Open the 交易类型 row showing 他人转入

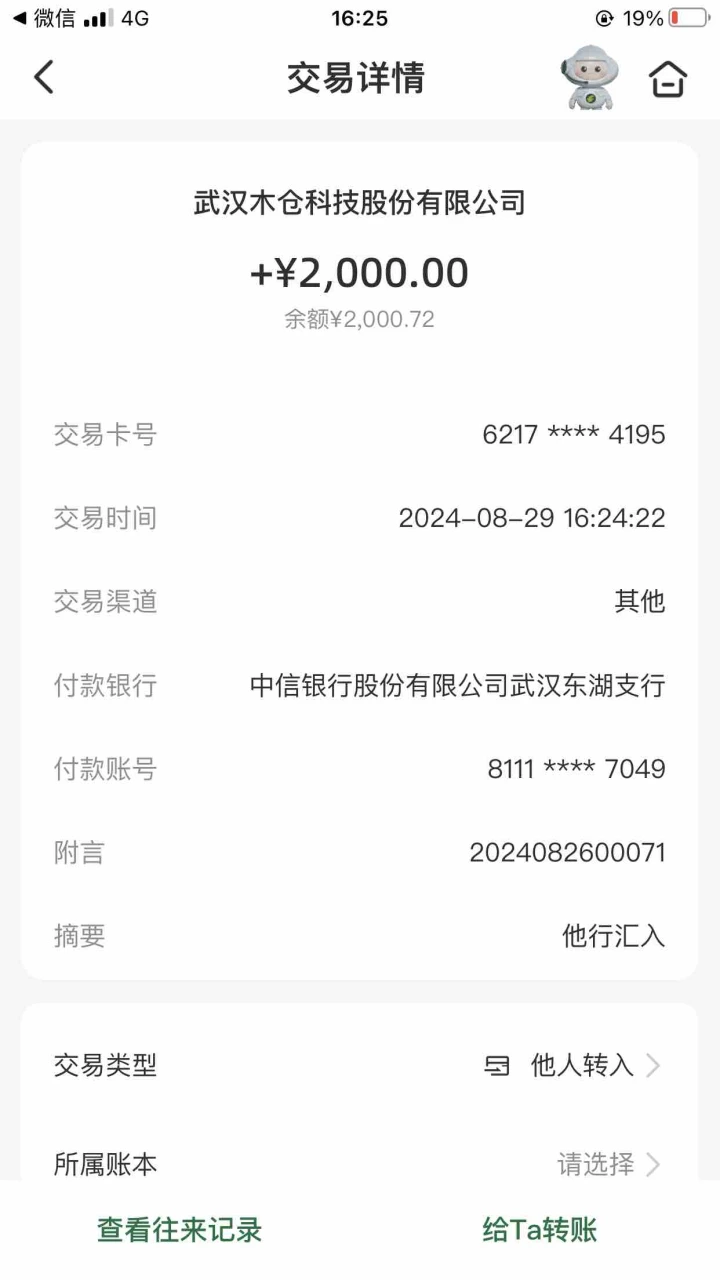pos(359,1066)
